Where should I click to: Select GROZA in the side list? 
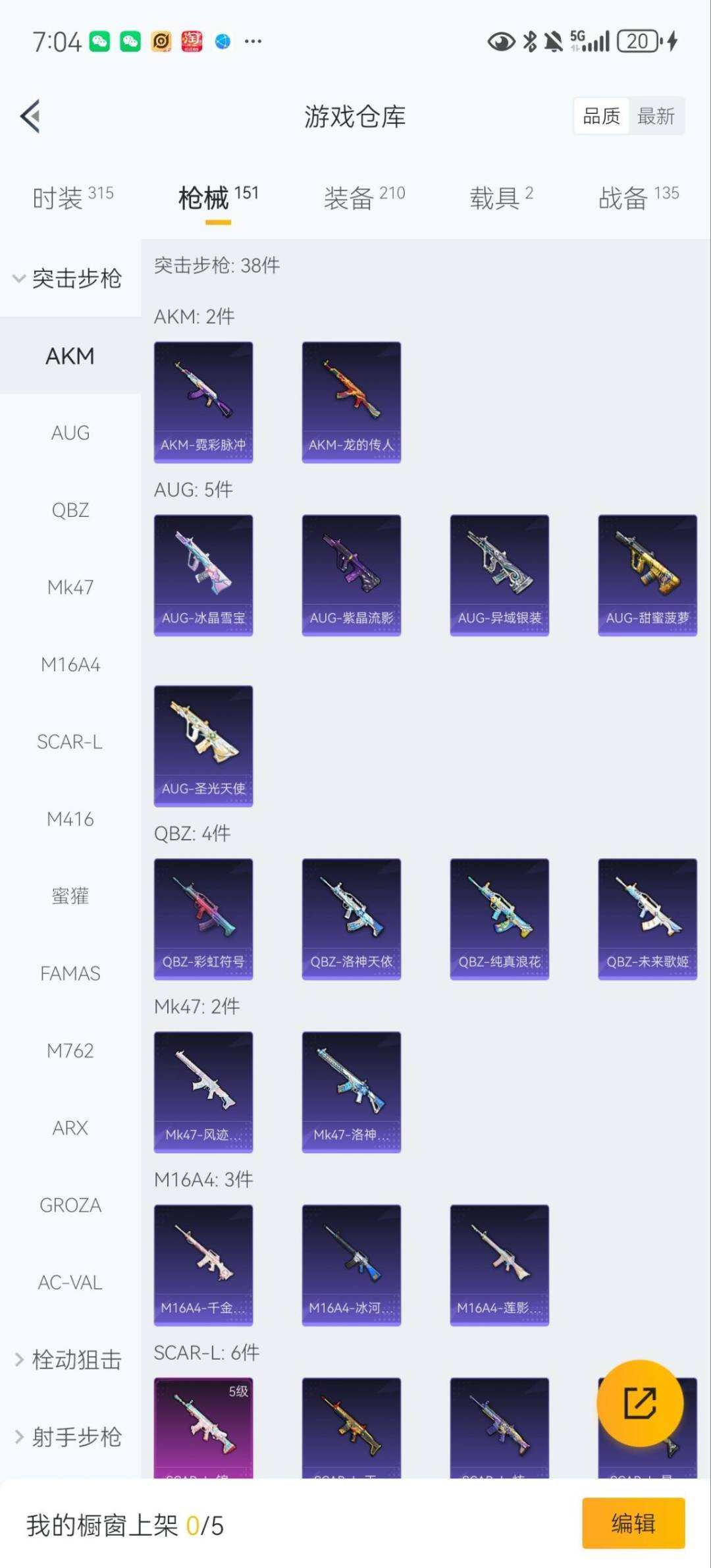70,1205
